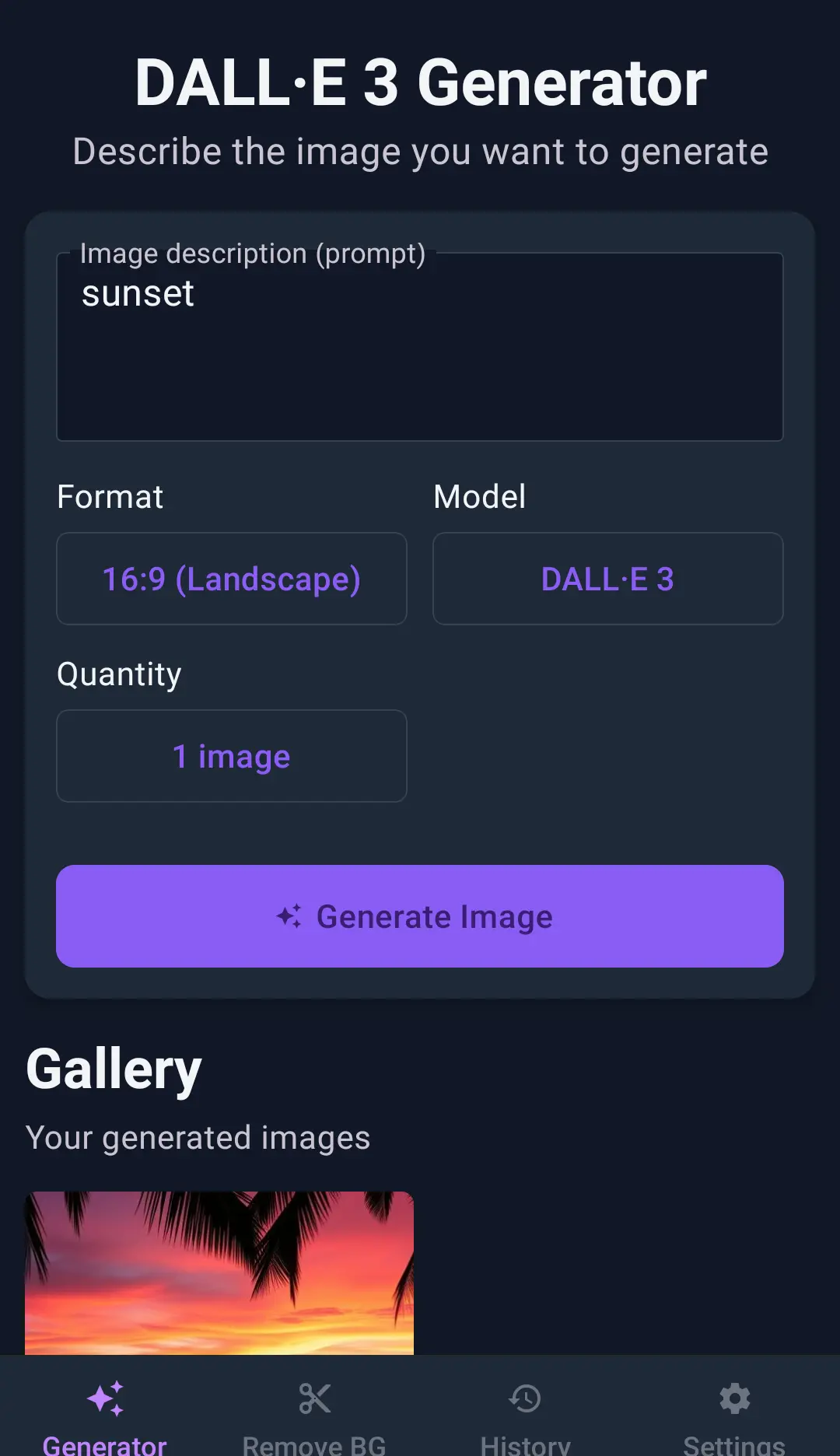Tap the scissors icon in bottom navigation
This screenshot has width=840, height=1456.
[x=314, y=1397]
